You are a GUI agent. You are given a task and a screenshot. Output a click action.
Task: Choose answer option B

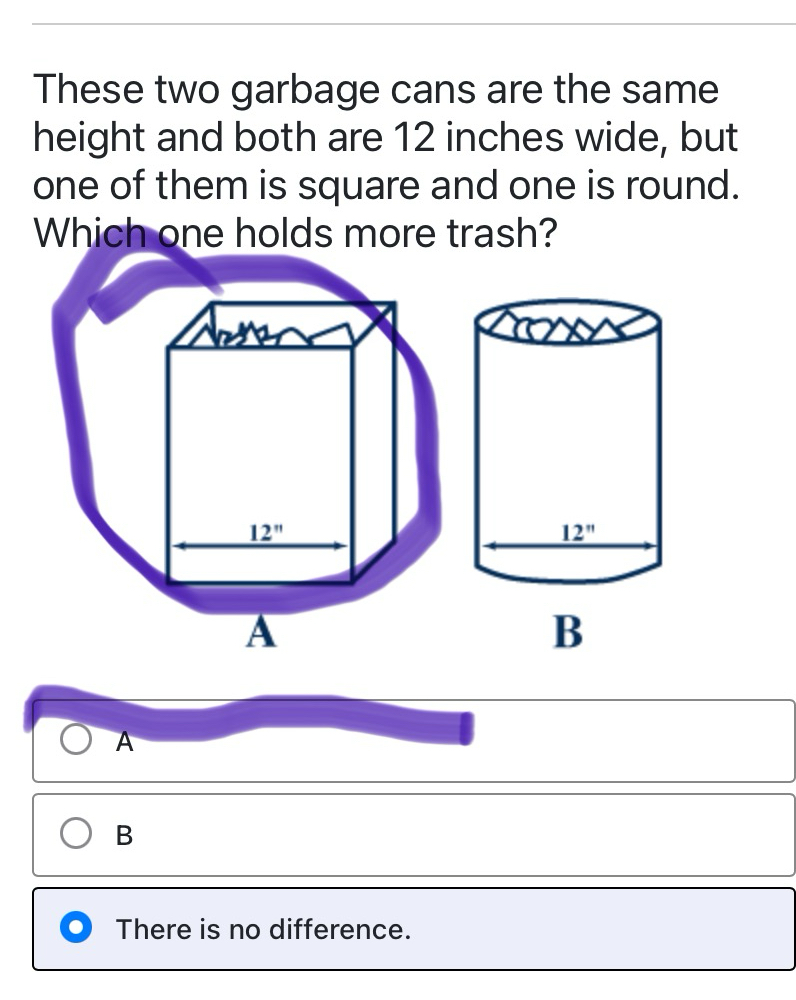pos(76,834)
